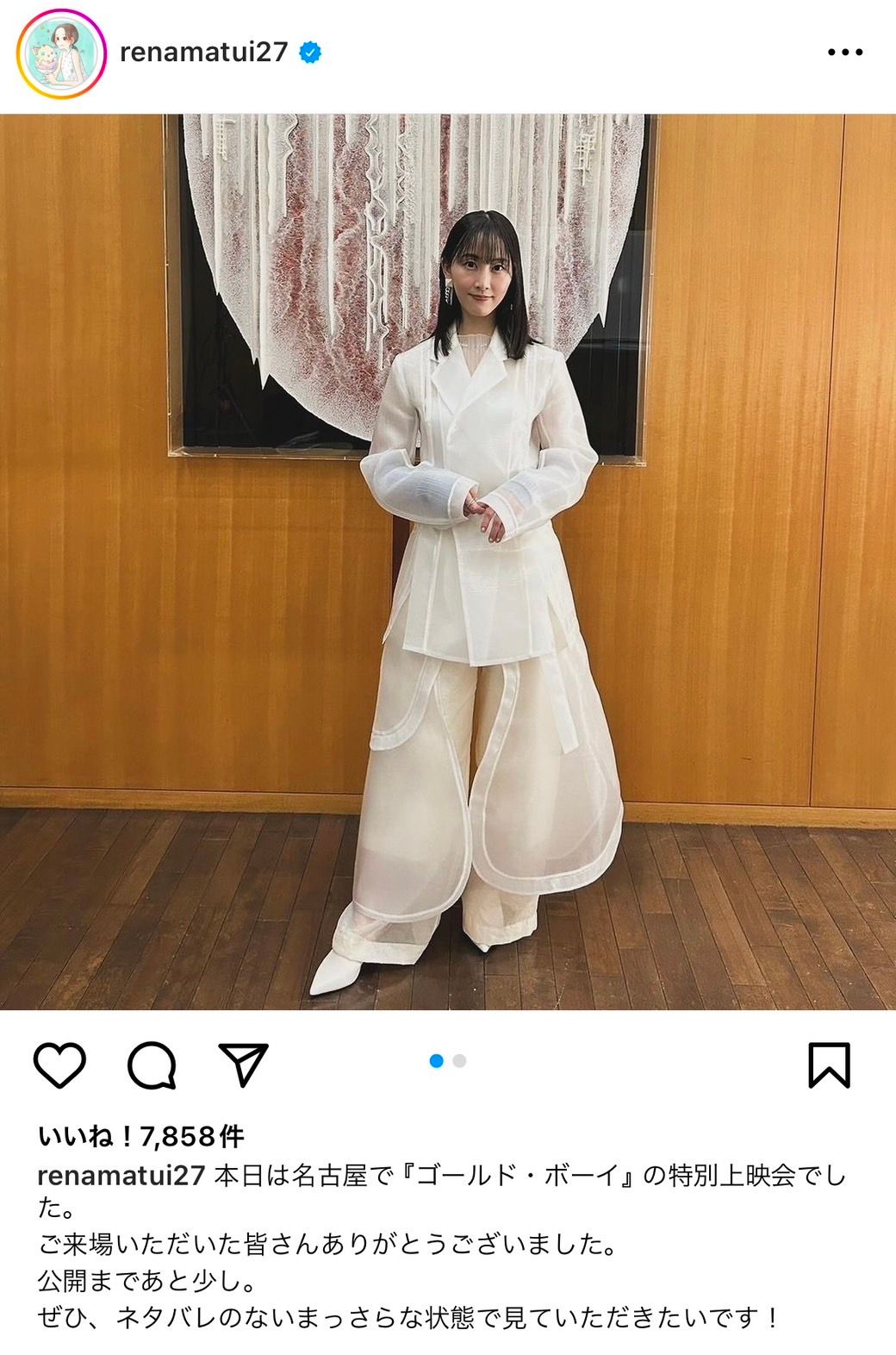Open the renamatui27 username in header
The width and height of the screenshot is (896, 1355).
point(202,53)
